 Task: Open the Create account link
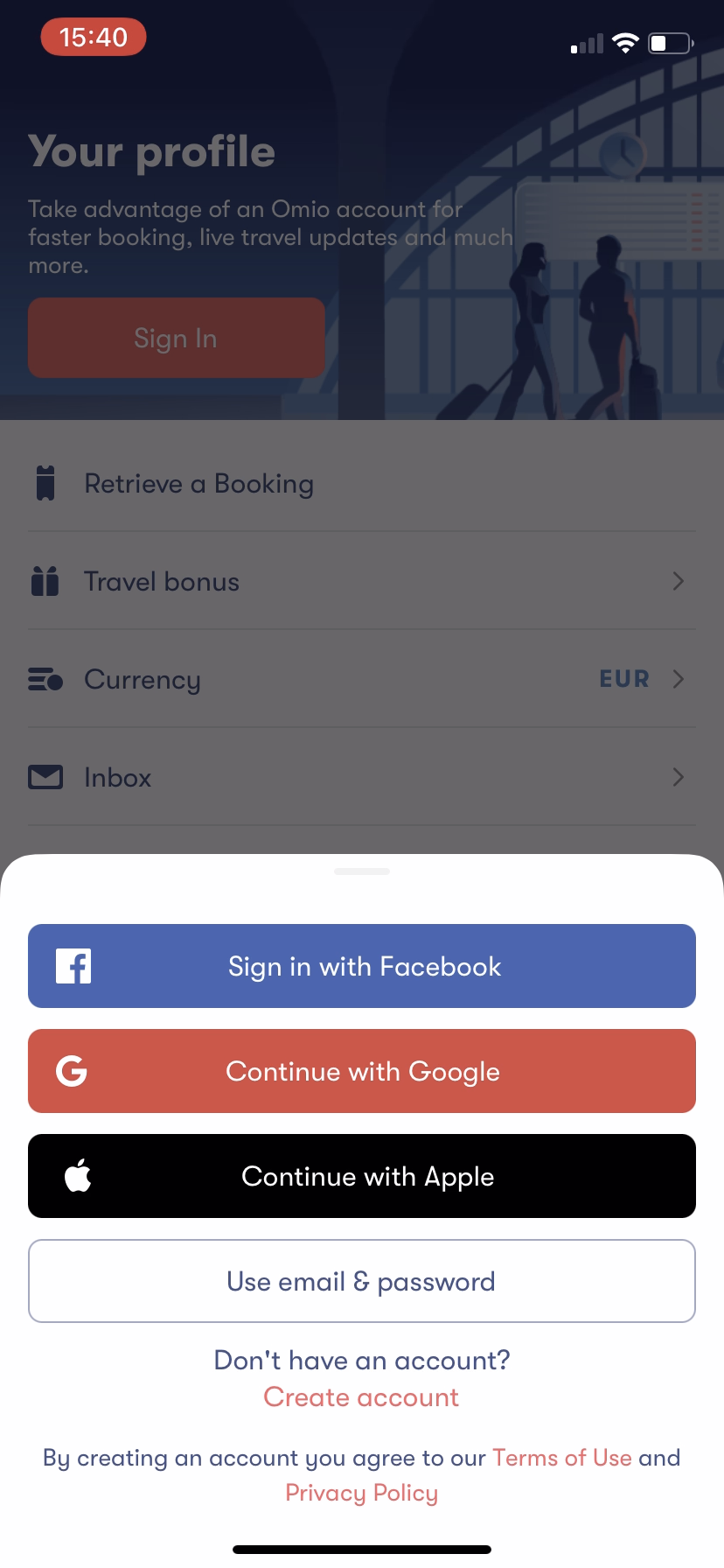coord(361,1397)
